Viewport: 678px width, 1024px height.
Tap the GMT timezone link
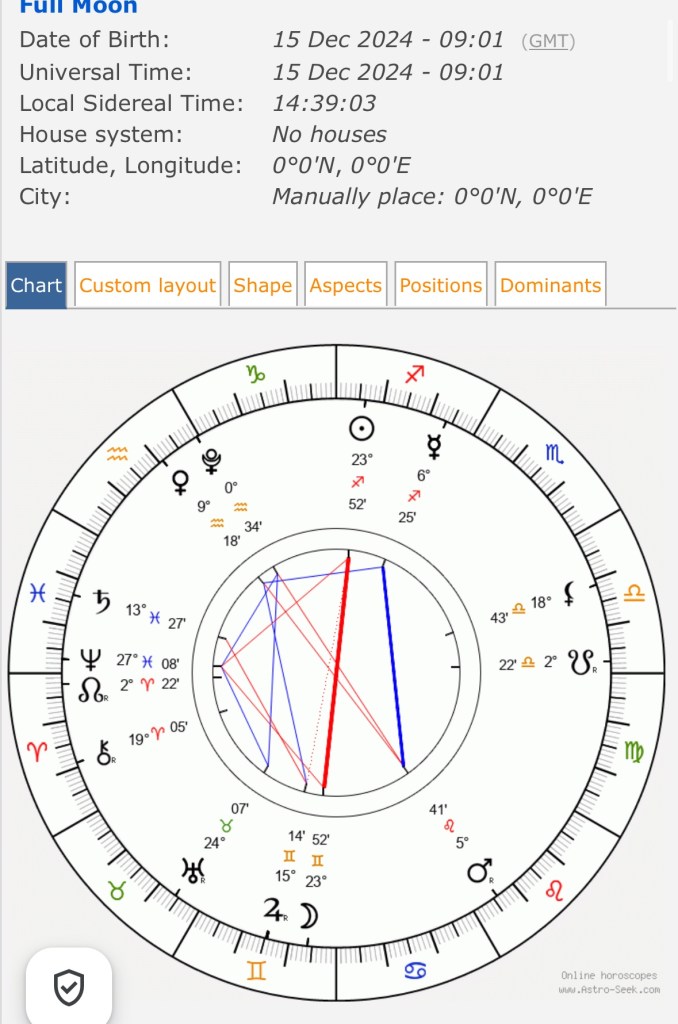(x=548, y=41)
